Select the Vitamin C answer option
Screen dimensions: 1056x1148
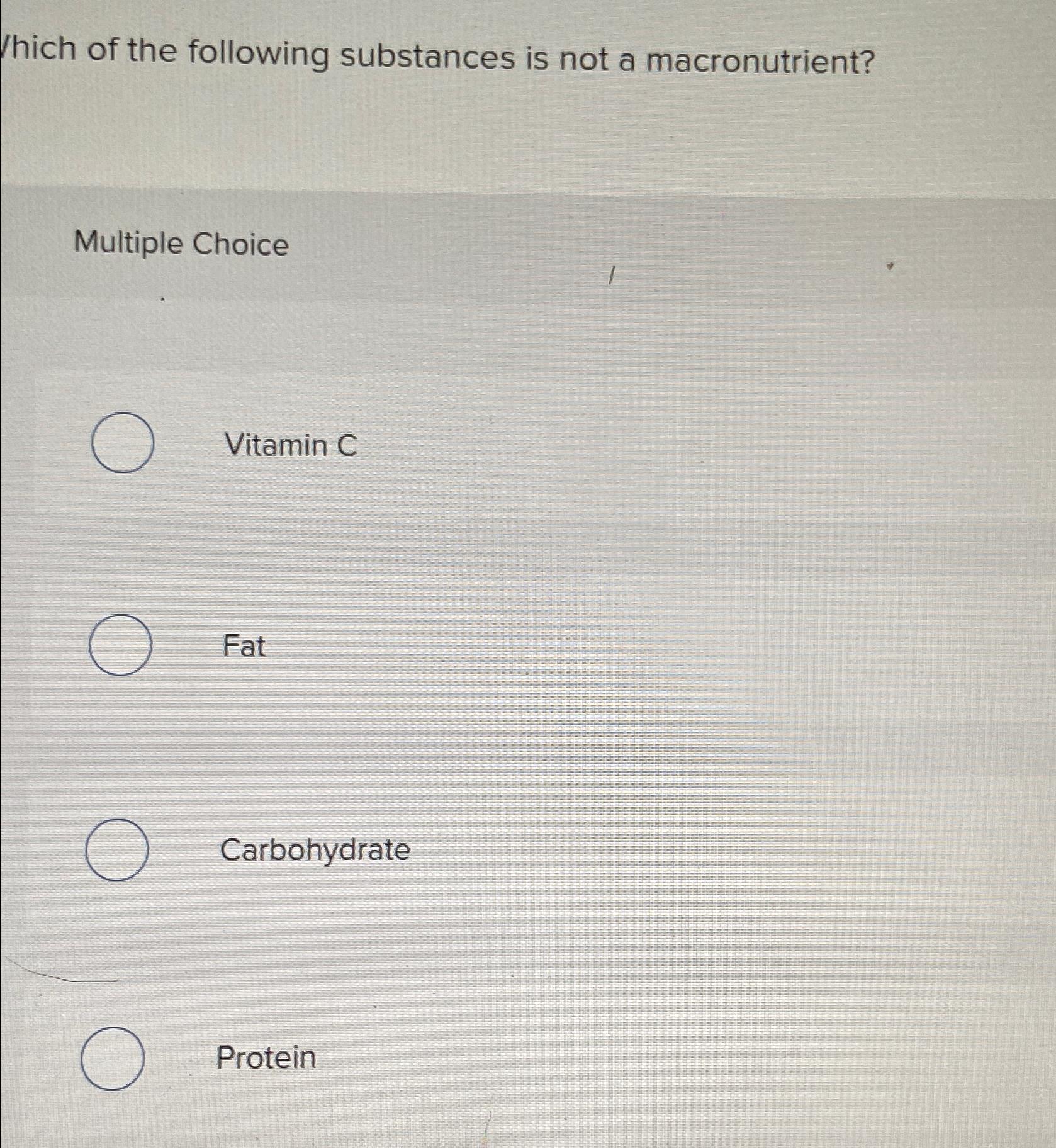tap(123, 443)
